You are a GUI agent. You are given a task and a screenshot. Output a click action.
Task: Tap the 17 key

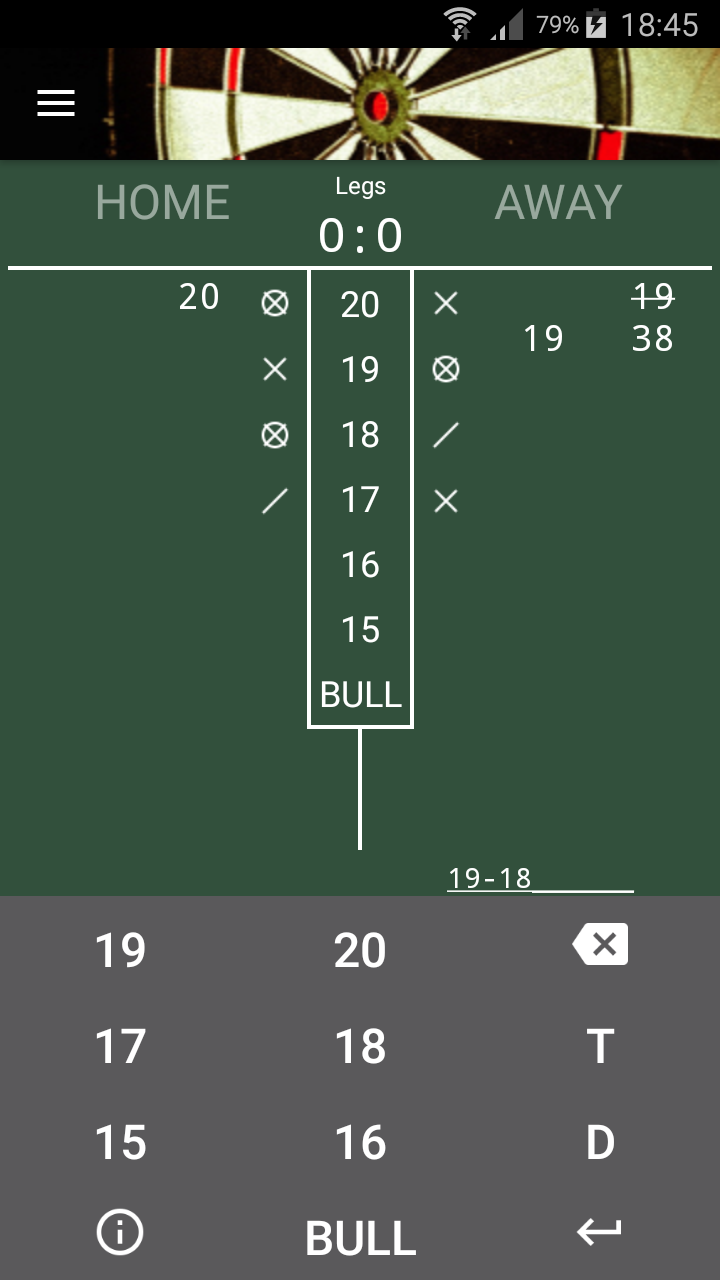[120, 1047]
